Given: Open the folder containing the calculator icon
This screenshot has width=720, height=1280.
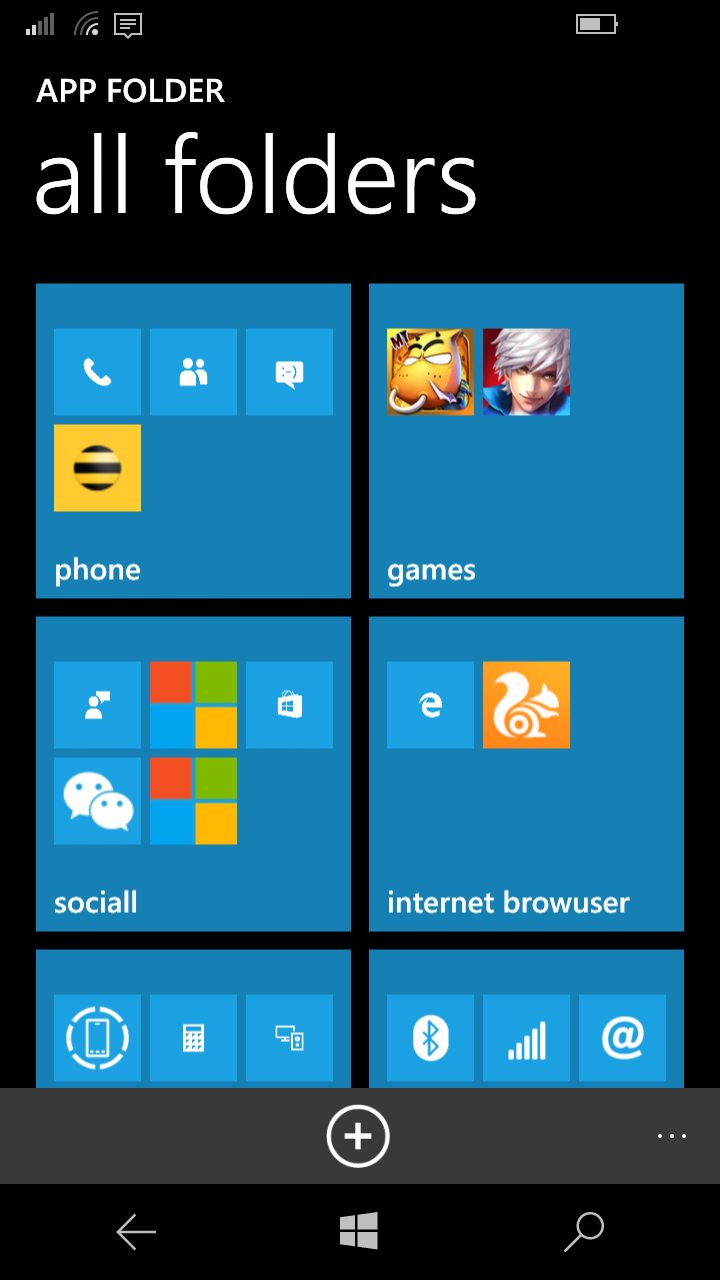Looking at the screenshot, I should pos(193,1018).
